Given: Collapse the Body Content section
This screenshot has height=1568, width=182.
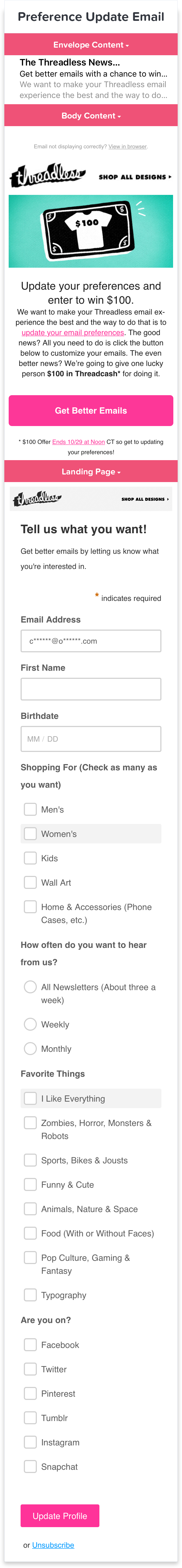Looking at the screenshot, I should [91, 116].
